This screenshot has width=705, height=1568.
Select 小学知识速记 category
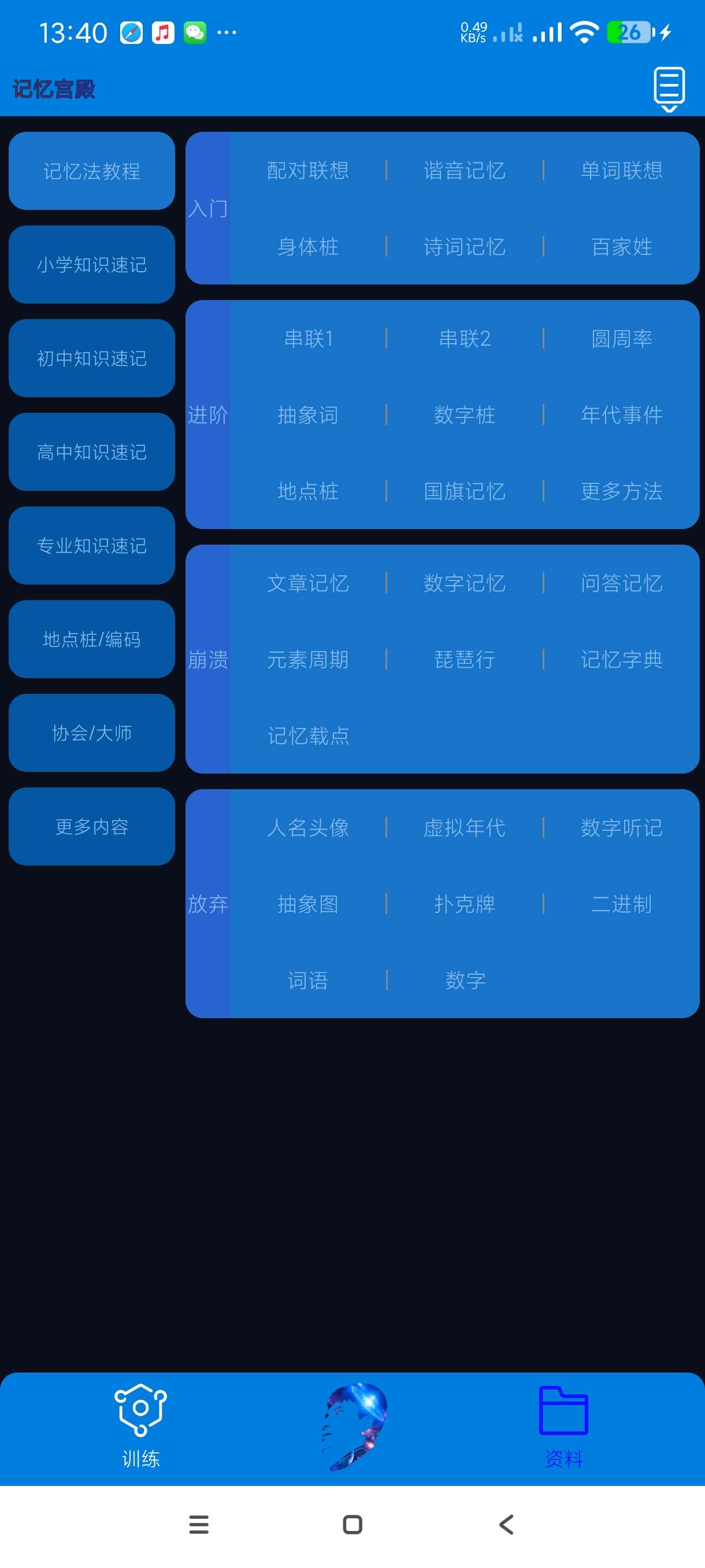click(x=92, y=265)
